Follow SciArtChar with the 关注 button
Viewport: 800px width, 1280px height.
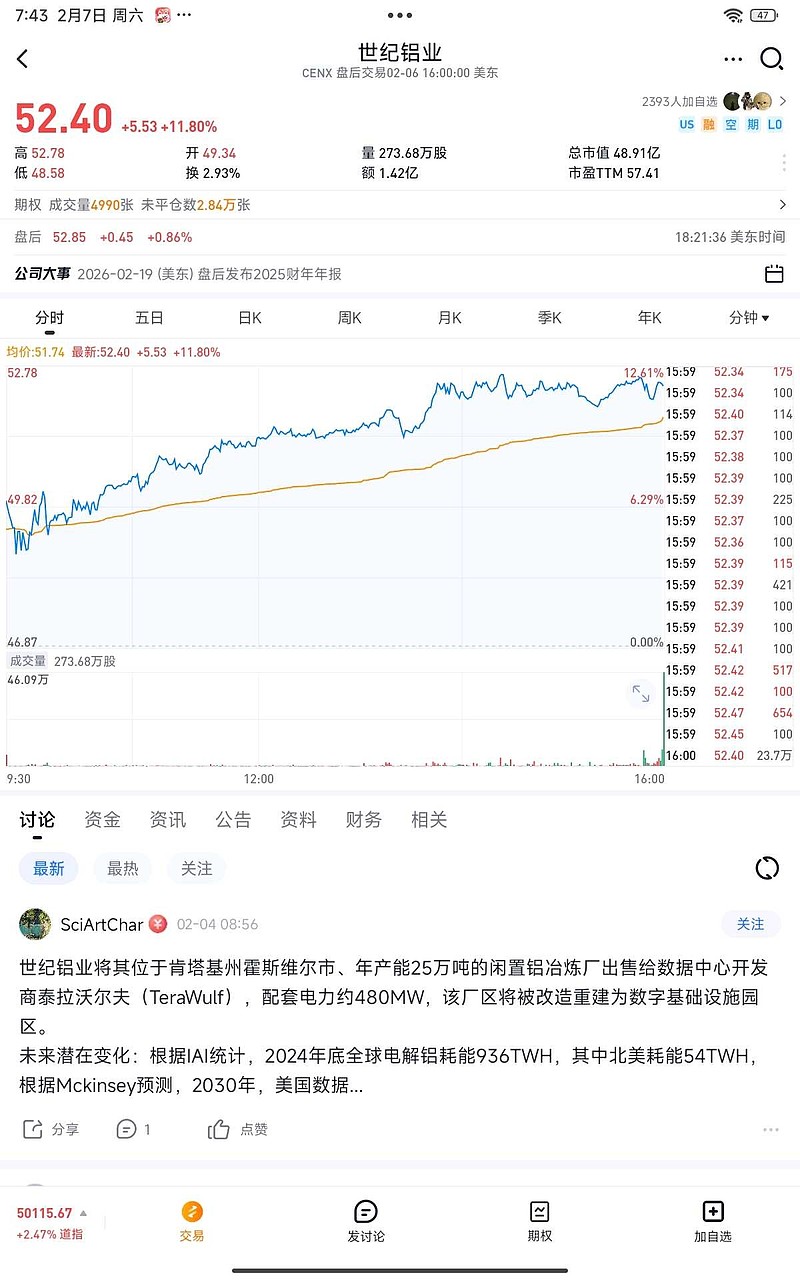(x=750, y=924)
